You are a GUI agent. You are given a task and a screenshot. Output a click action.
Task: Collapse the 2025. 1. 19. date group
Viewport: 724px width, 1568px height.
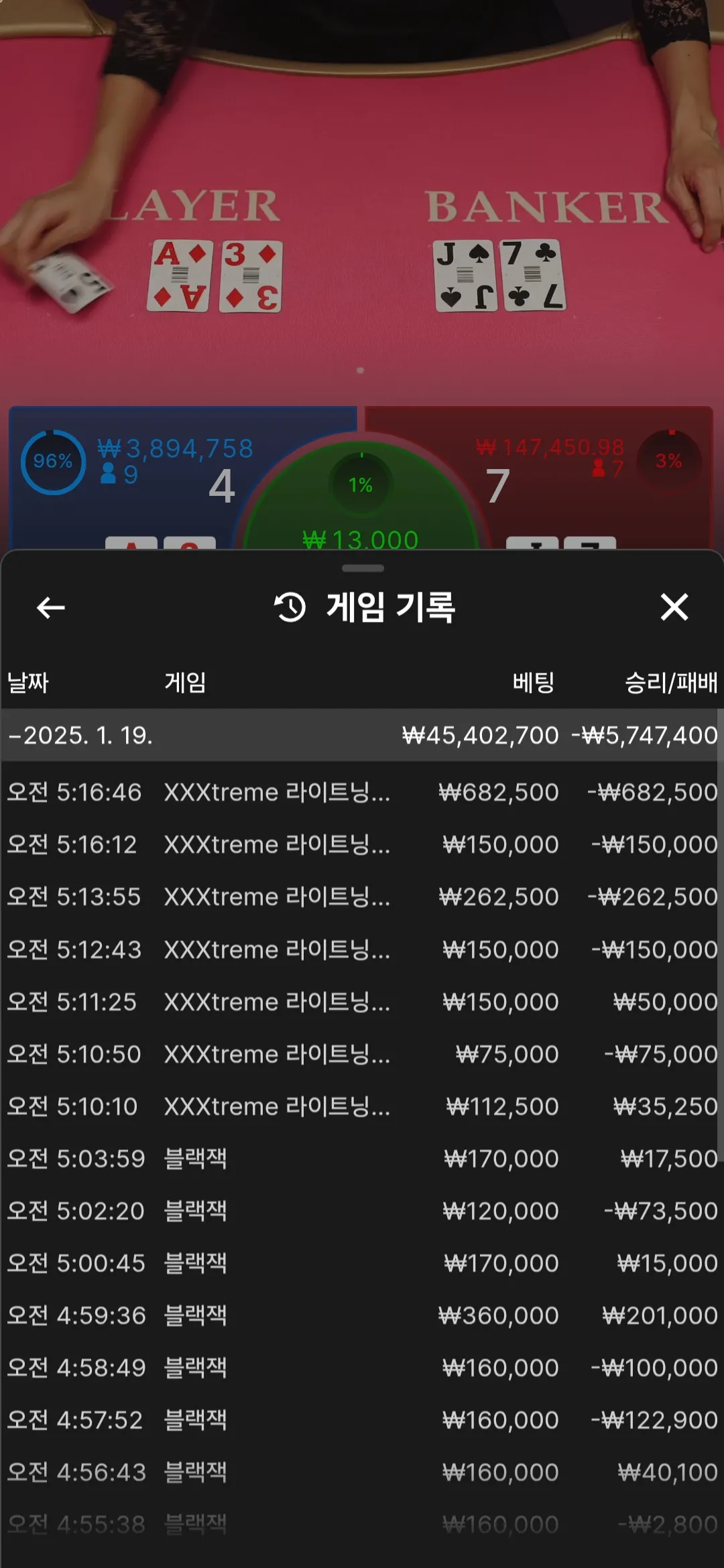(362, 735)
